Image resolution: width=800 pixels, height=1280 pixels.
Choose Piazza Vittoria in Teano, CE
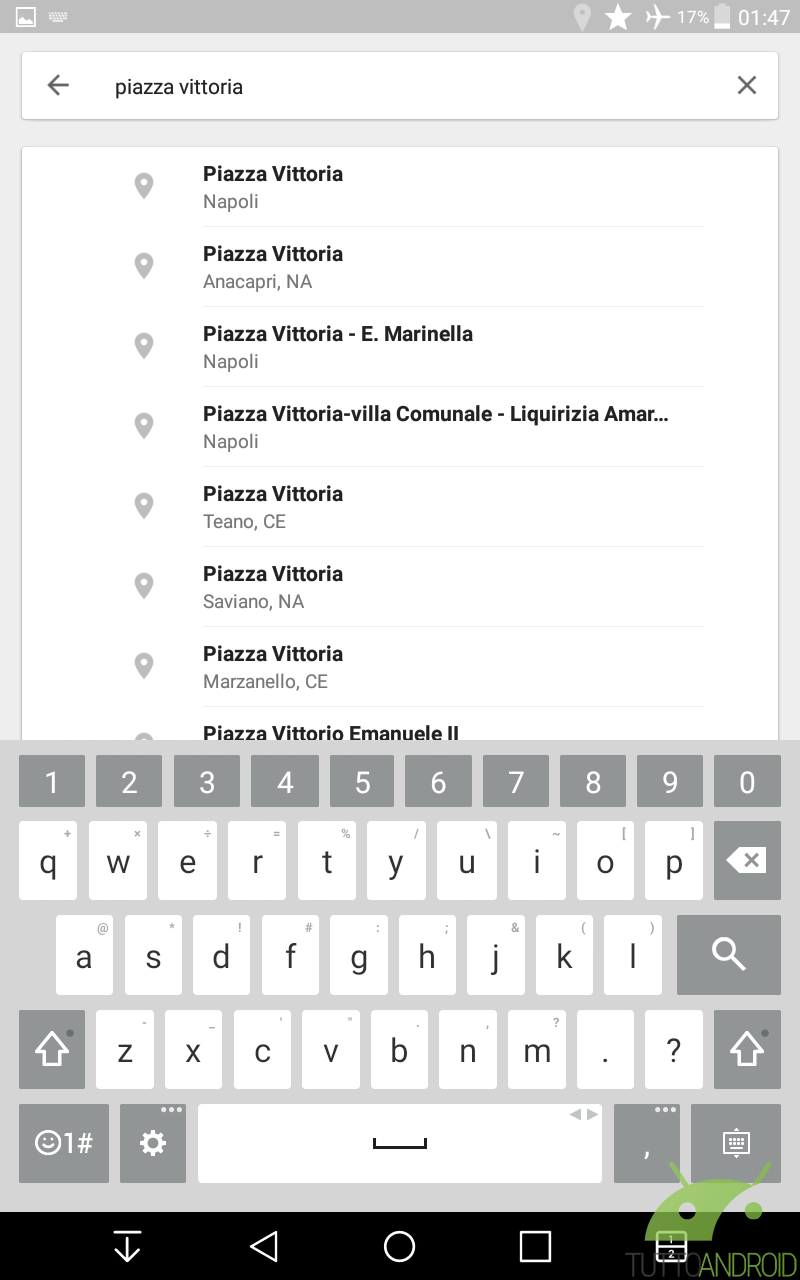400,507
